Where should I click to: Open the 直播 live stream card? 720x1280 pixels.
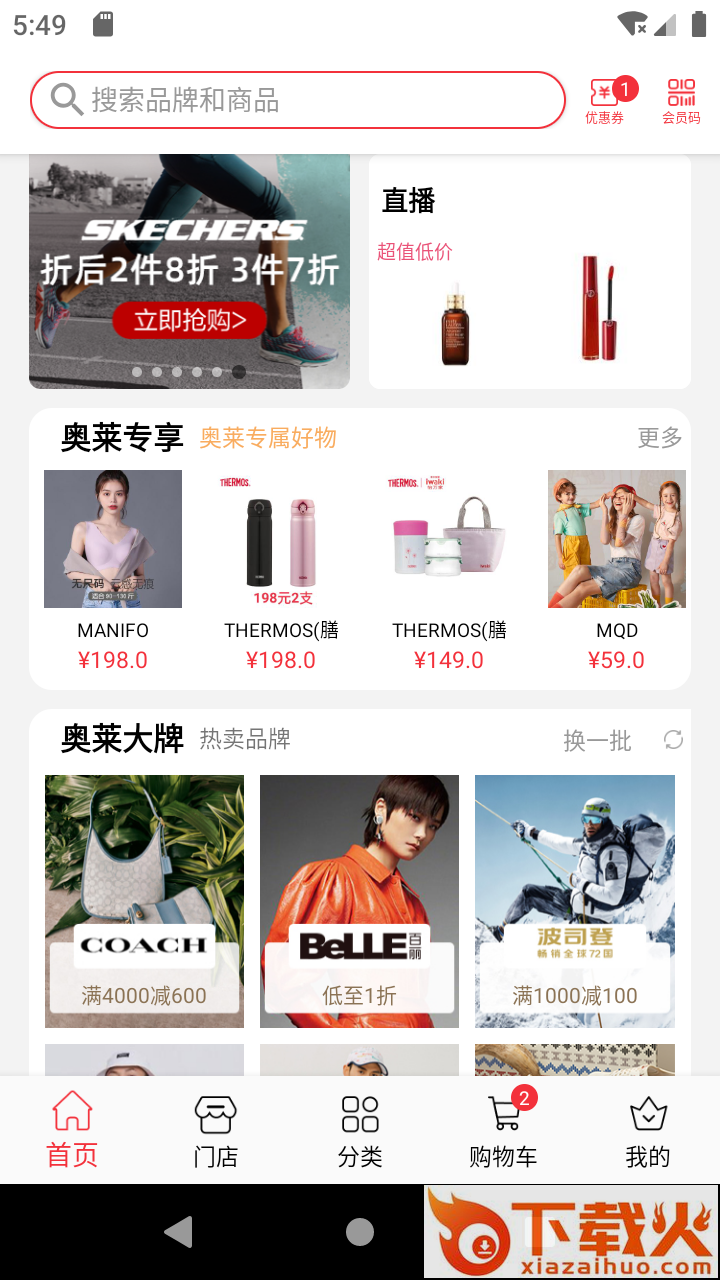click(529, 272)
